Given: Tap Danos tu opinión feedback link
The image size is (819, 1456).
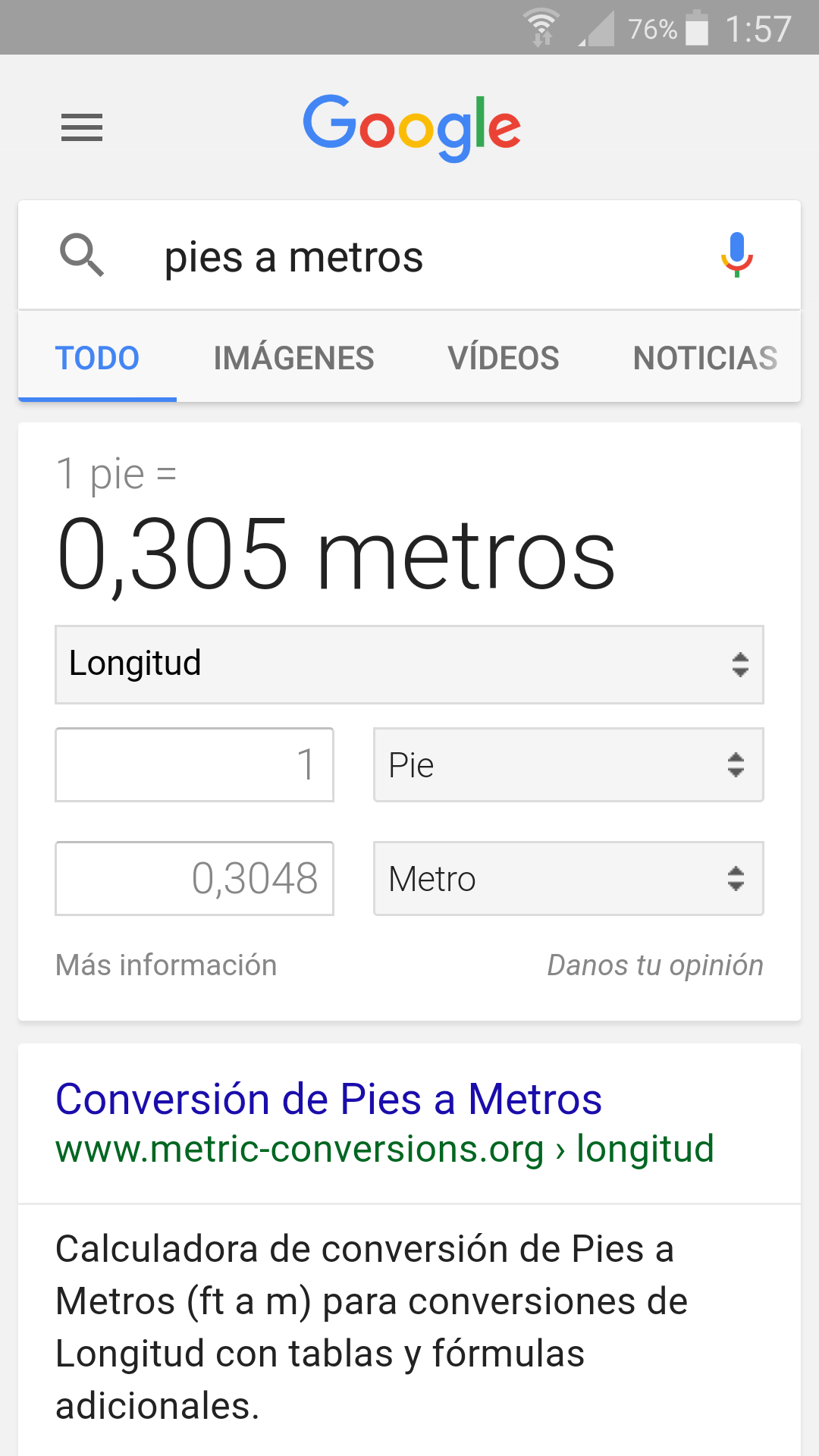Looking at the screenshot, I should coord(655,965).
